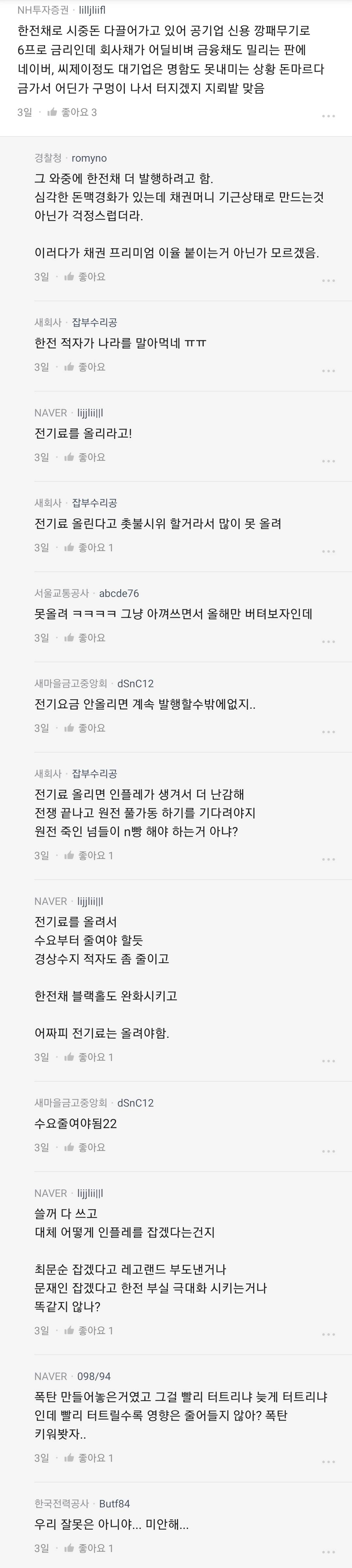The image size is (352, 1568).
Task: Open more options on abcde76's comment
Action: (328, 641)
